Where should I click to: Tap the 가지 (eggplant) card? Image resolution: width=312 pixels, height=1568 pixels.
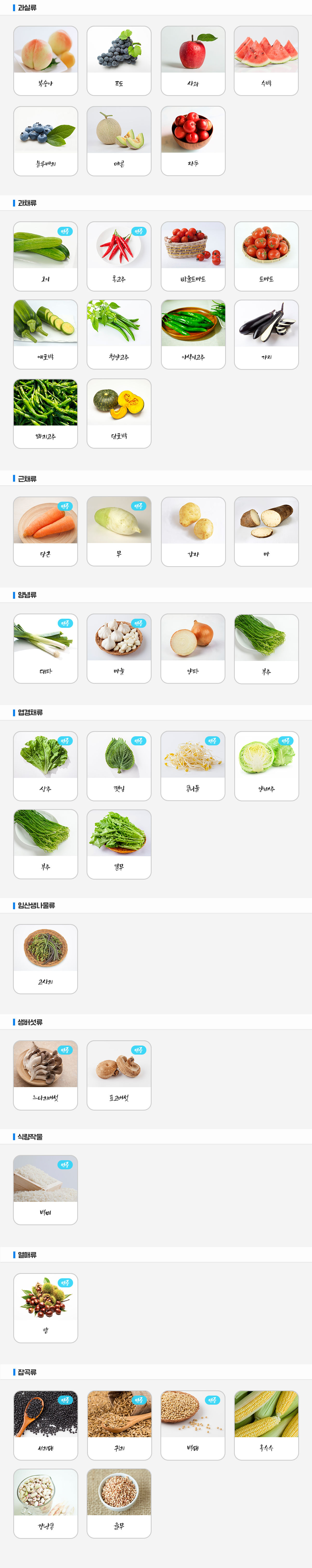(266, 334)
